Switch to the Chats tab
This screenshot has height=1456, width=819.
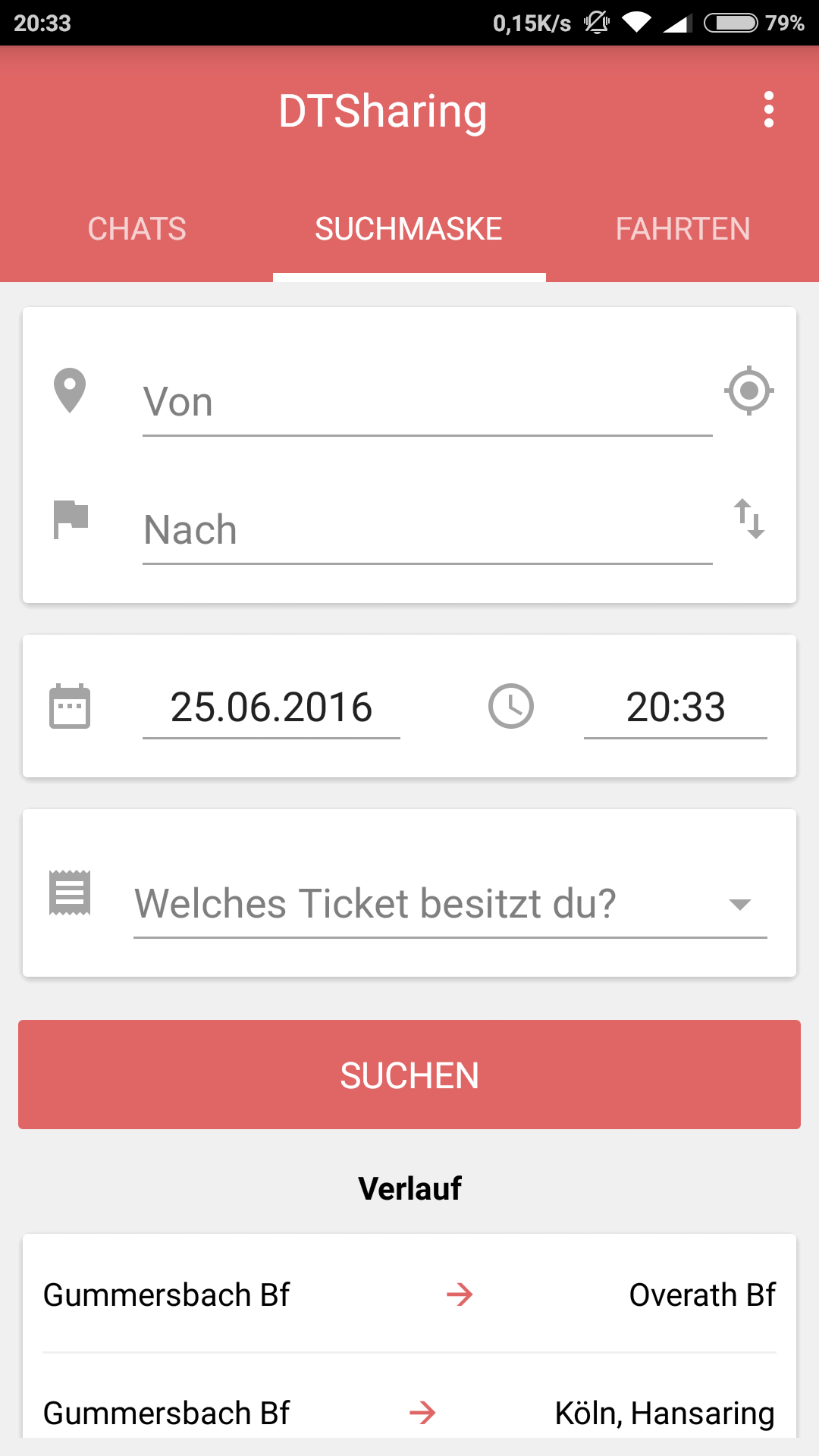coord(136,229)
